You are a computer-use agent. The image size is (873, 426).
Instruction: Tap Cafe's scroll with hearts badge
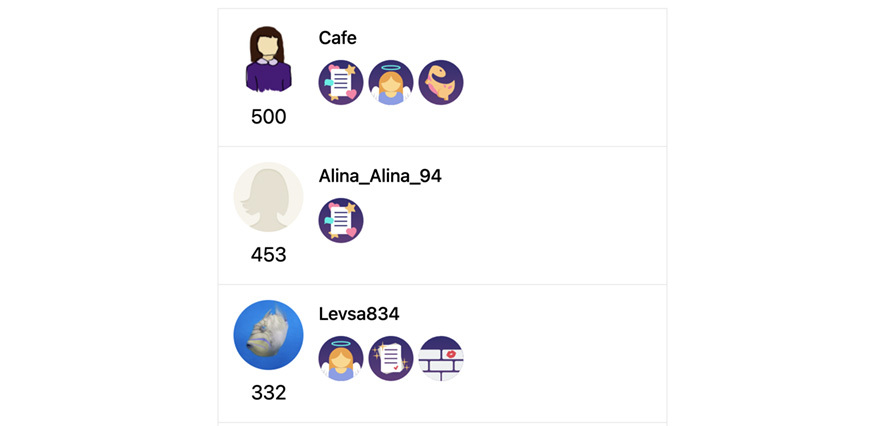[x=341, y=83]
